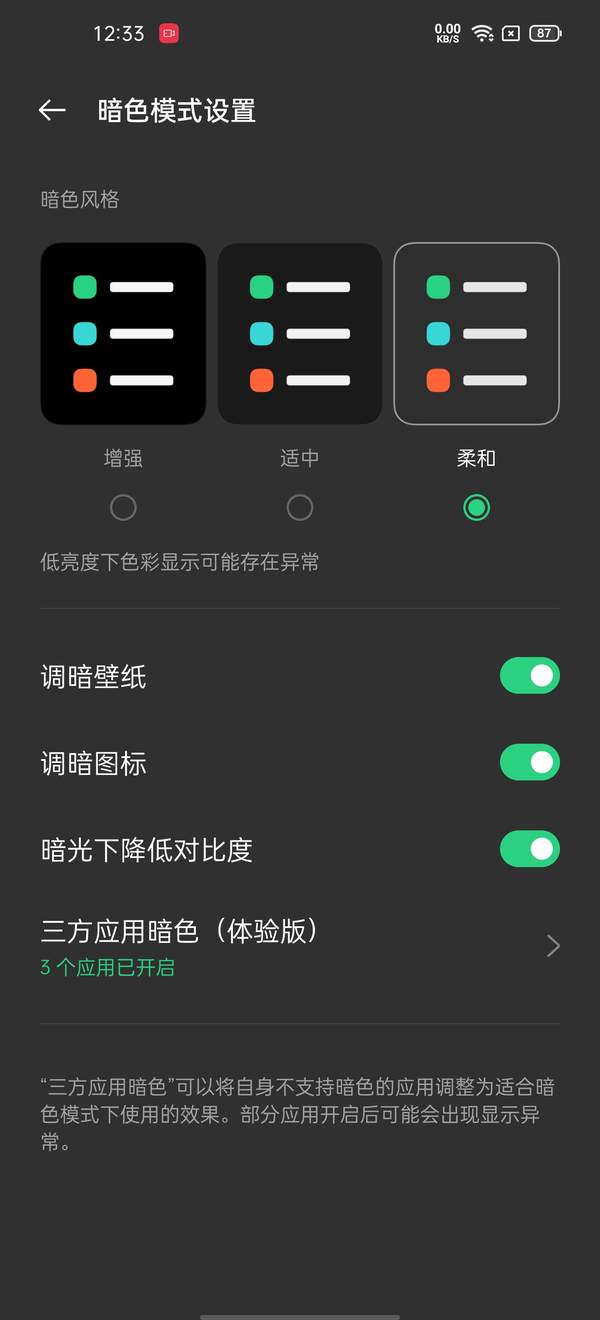Choose the 适中 radio button
600x1320 pixels.
pos(300,508)
